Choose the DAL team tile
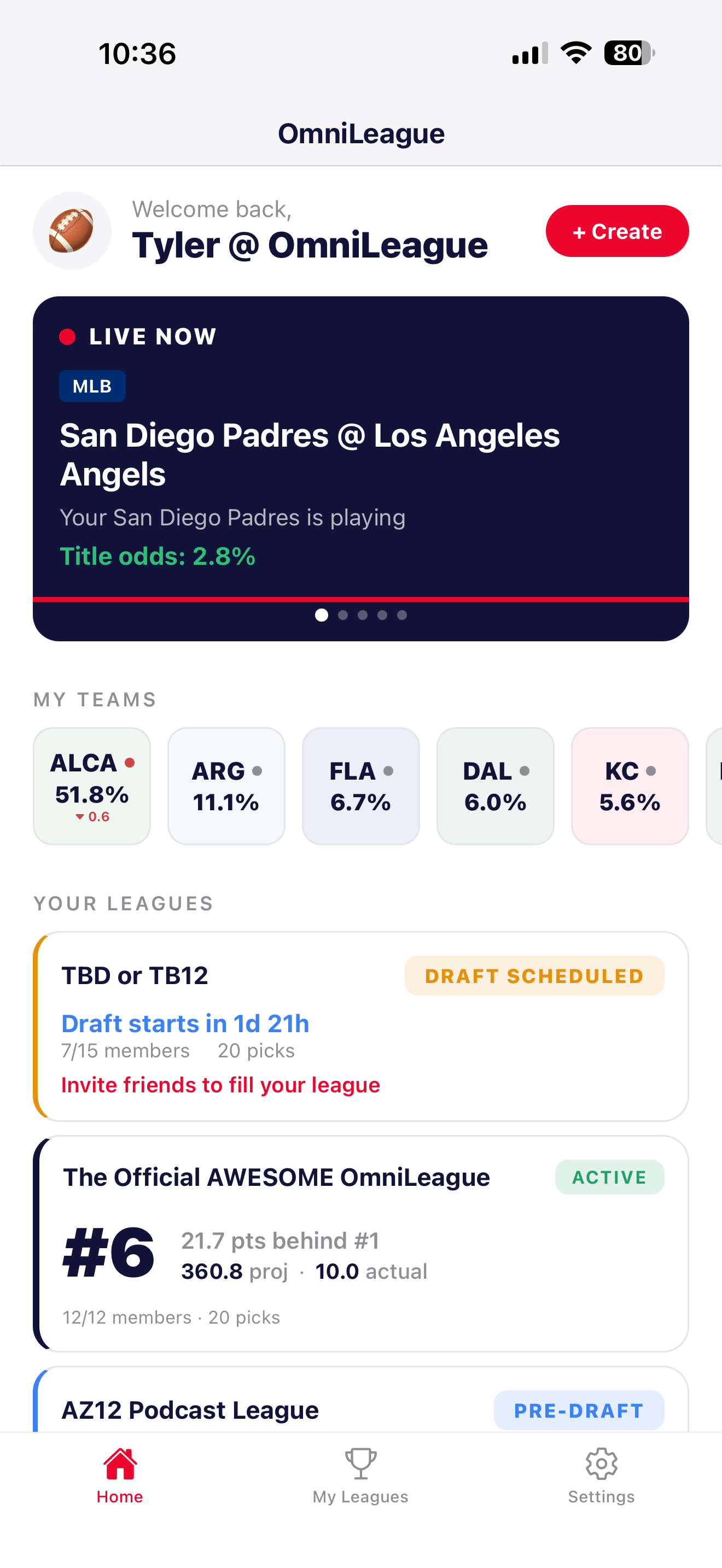722x1568 pixels. pyautogui.click(x=496, y=786)
